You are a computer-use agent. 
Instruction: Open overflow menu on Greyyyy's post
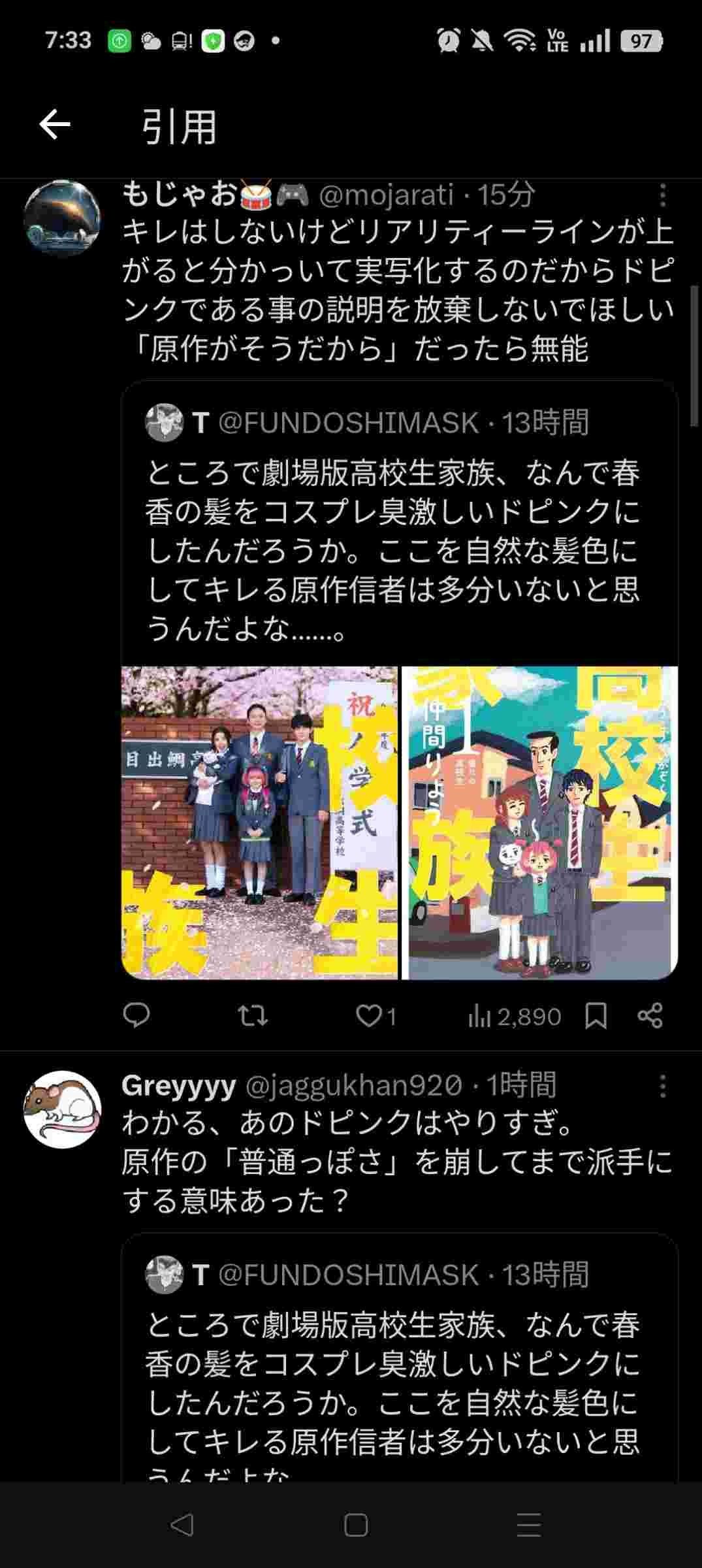(662, 1086)
